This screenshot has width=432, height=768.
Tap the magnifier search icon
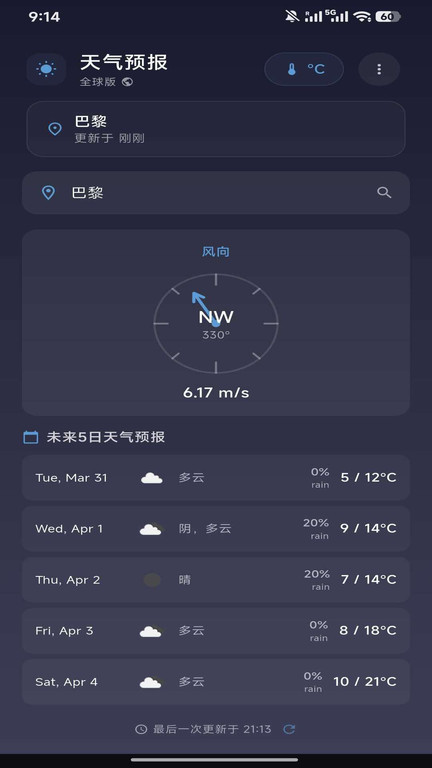(384, 192)
